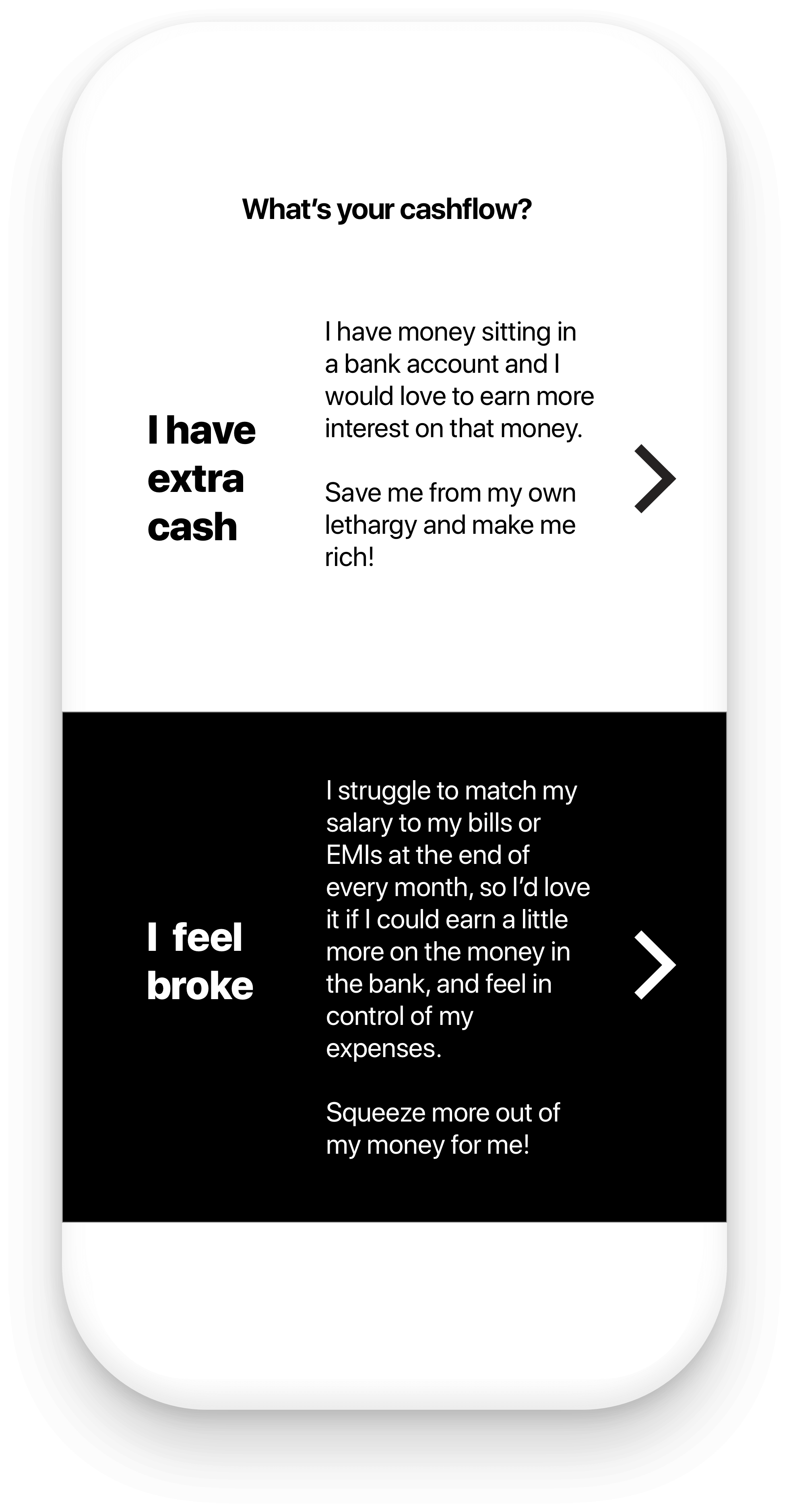The height and width of the screenshot is (1512, 789).
Task: Select the "I have extra cash" option
Action: pos(394,478)
